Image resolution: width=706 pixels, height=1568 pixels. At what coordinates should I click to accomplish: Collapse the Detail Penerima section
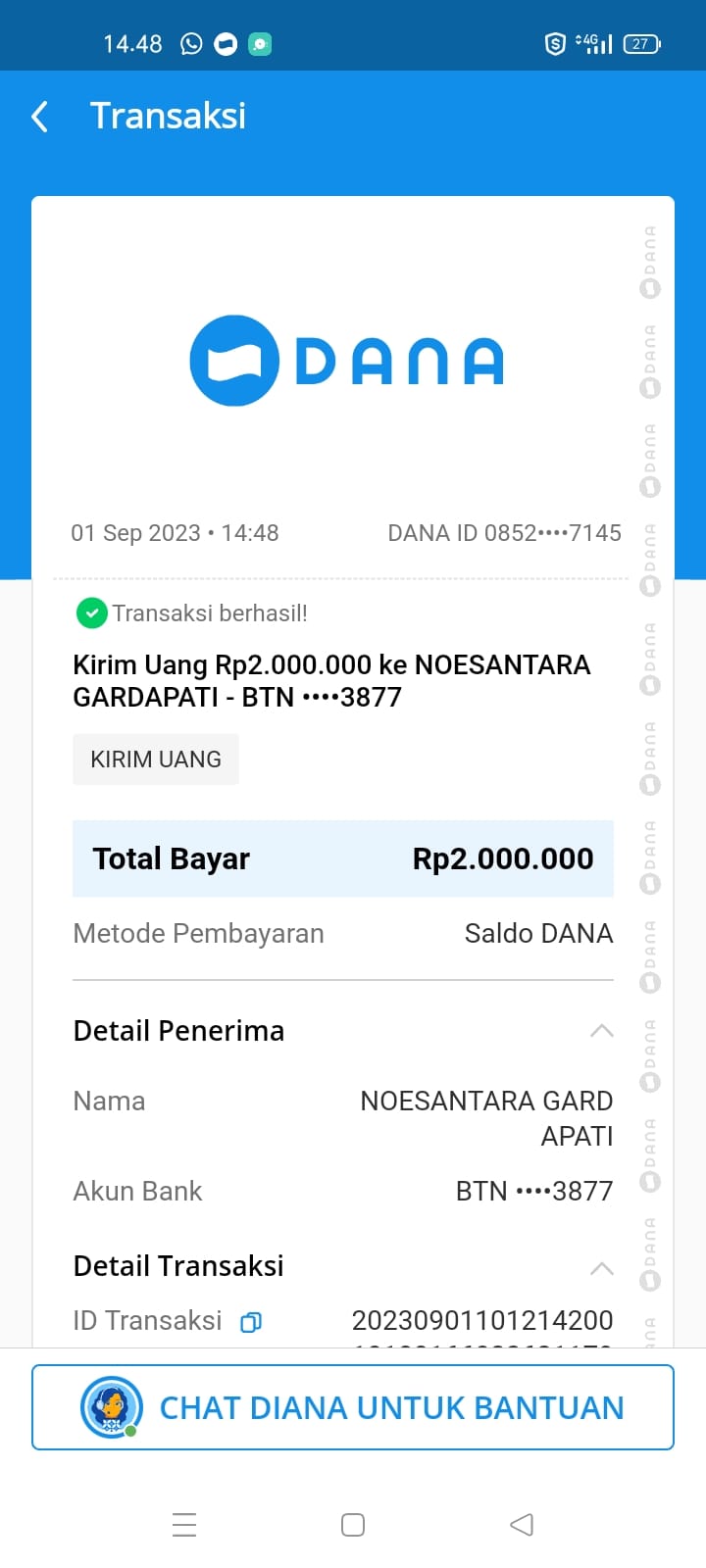pos(601,1031)
